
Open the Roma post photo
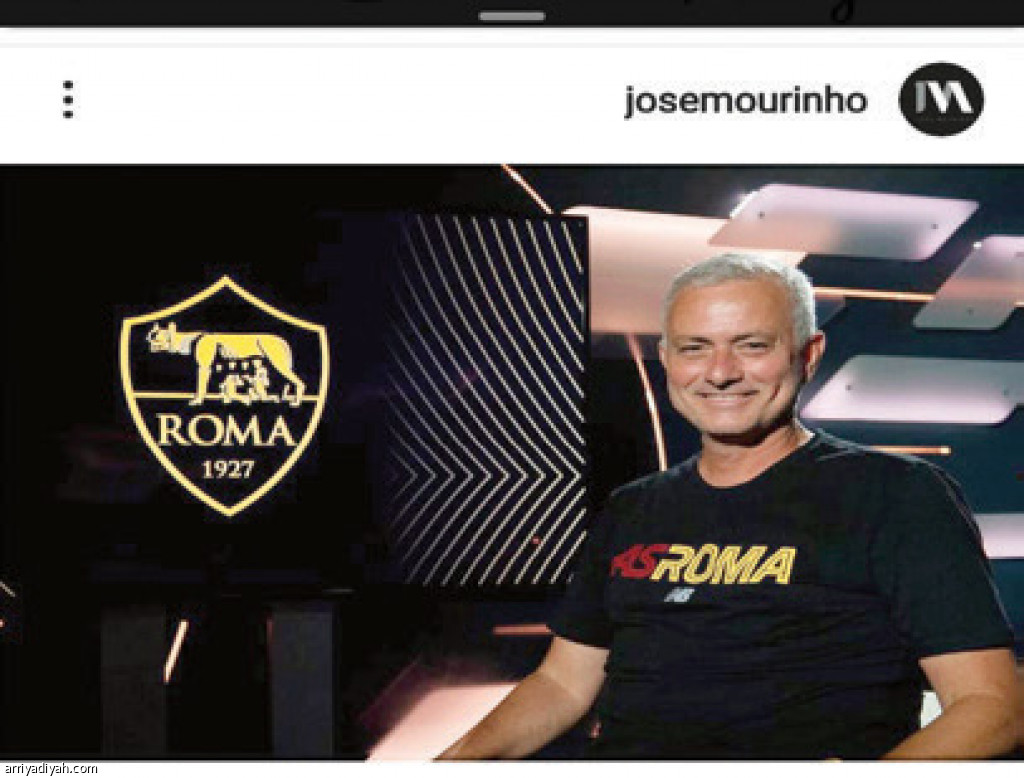pyautogui.click(x=512, y=460)
